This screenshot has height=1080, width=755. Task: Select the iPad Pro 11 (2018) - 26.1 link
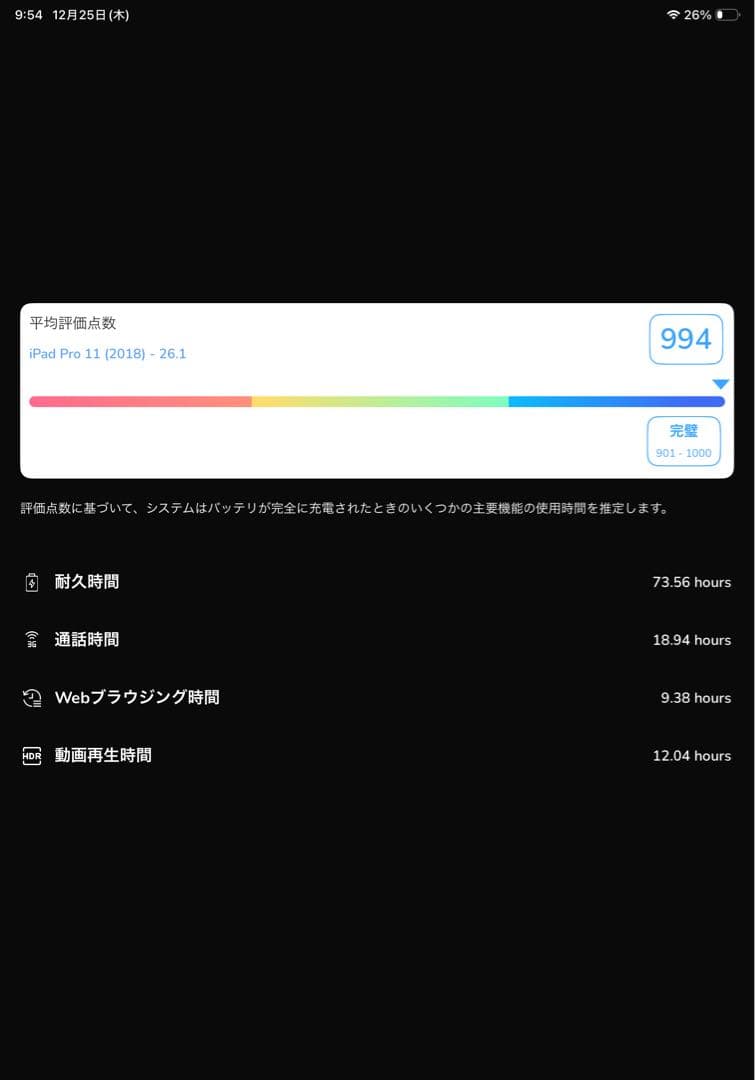(107, 354)
